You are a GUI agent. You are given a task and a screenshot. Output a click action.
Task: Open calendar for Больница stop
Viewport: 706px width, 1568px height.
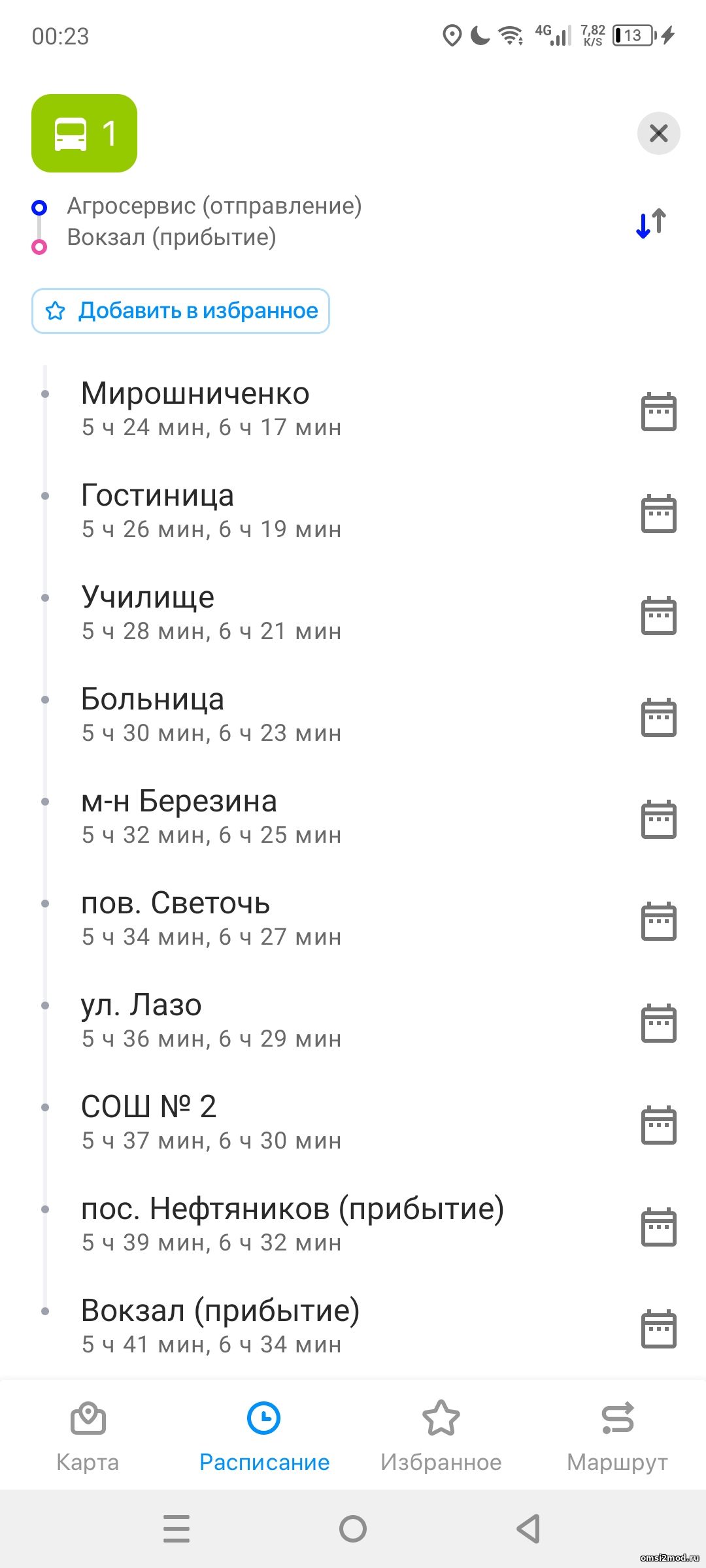click(658, 717)
